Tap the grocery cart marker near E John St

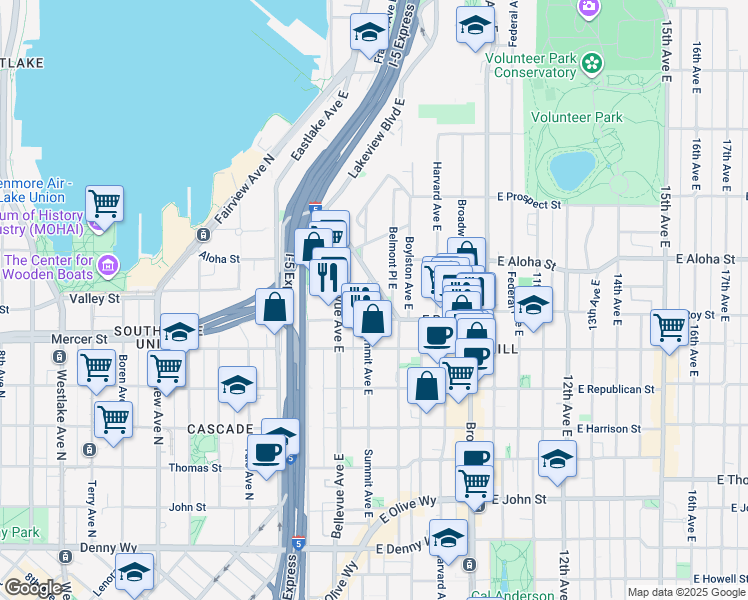(x=474, y=484)
